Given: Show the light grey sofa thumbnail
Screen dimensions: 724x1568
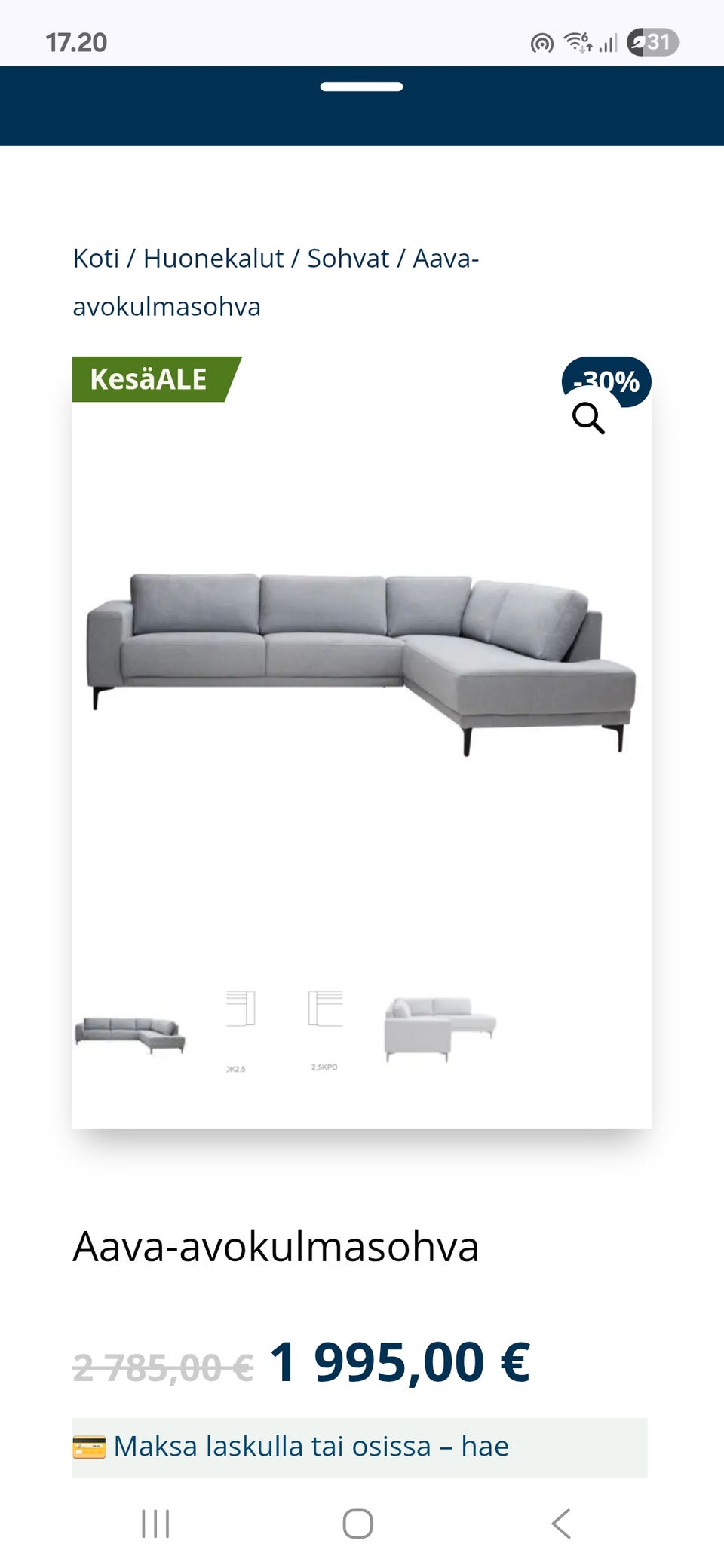Looking at the screenshot, I should pos(440,1027).
